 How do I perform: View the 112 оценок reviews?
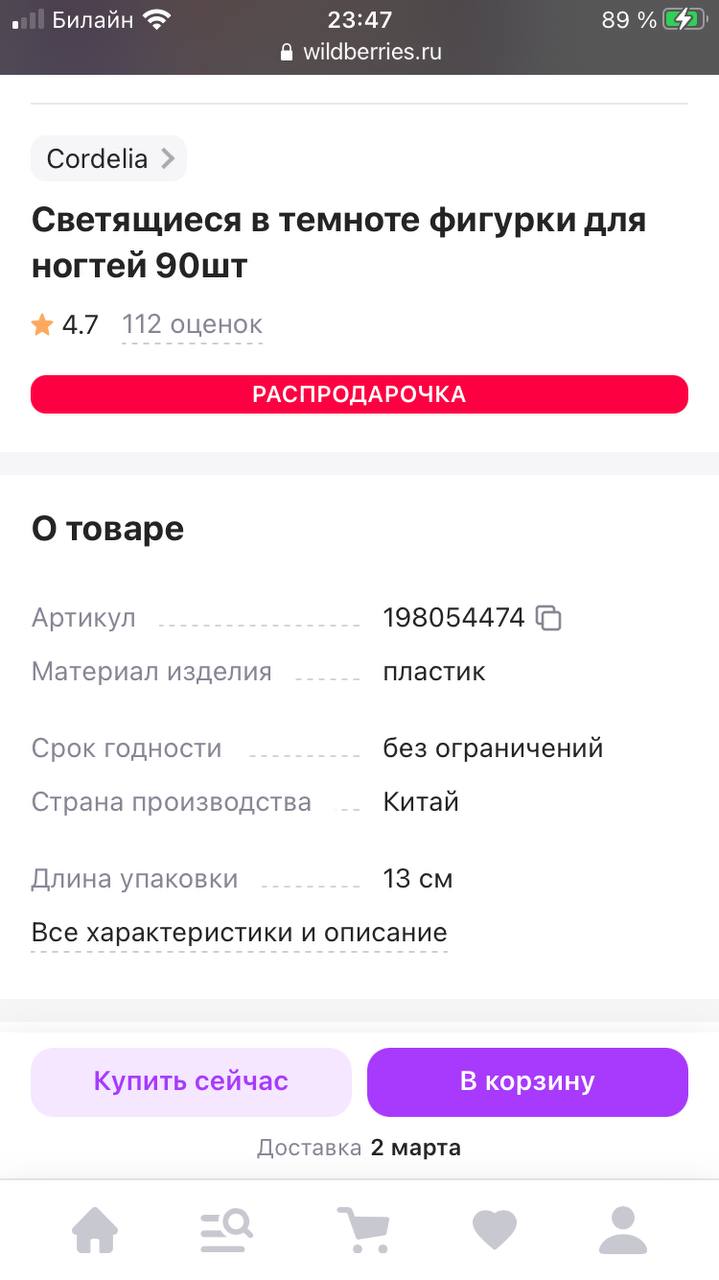coord(192,324)
